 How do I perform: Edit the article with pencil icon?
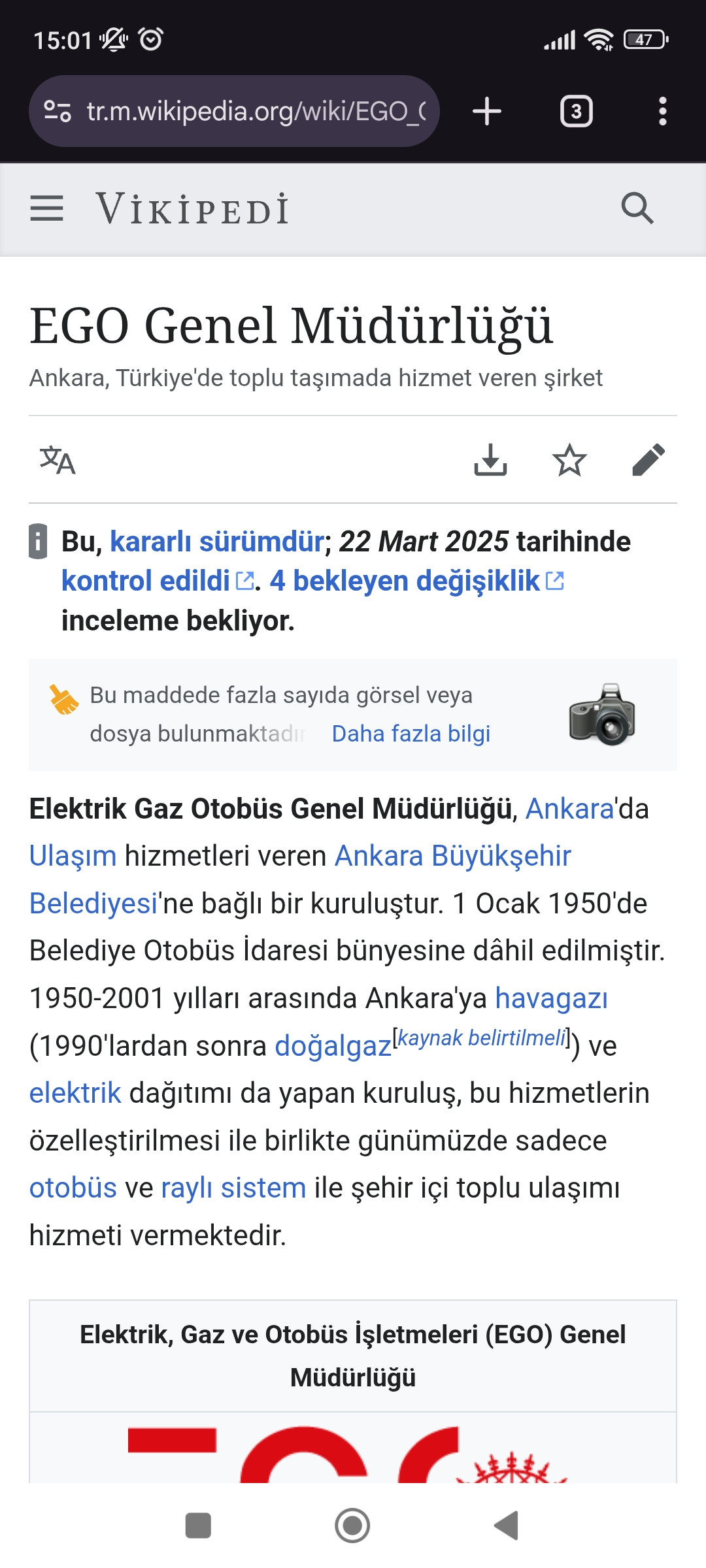[648, 461]
